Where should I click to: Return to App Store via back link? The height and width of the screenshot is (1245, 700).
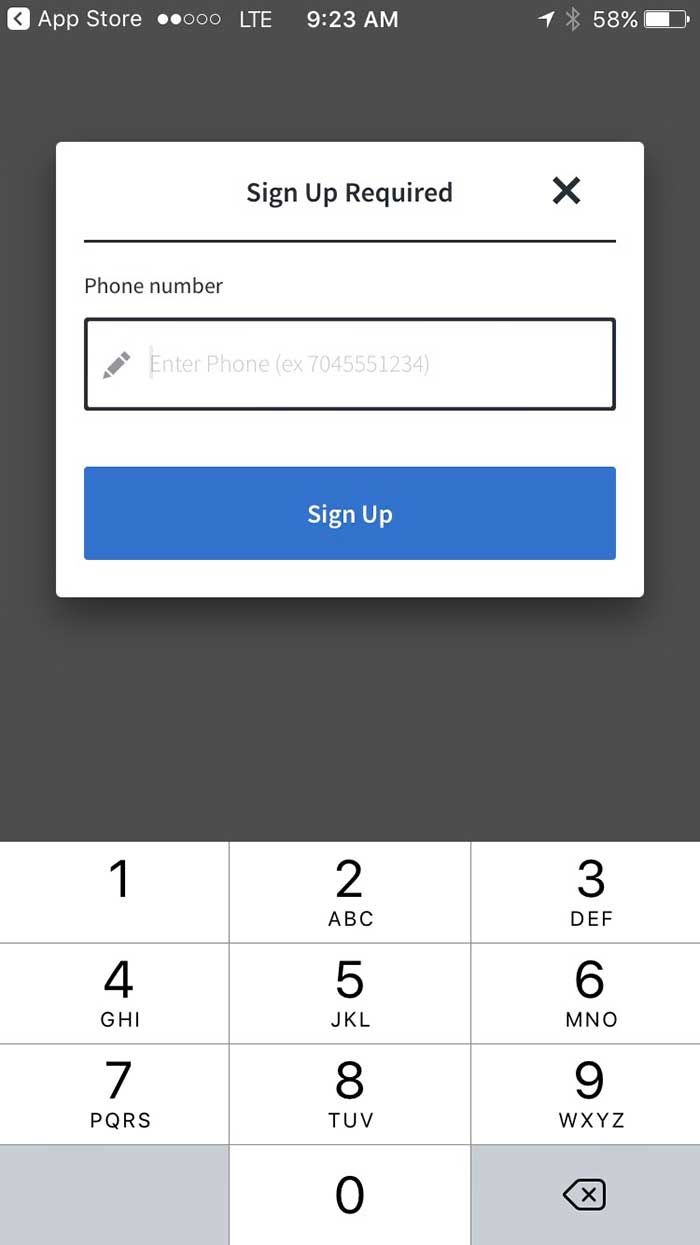pos(74,19)
